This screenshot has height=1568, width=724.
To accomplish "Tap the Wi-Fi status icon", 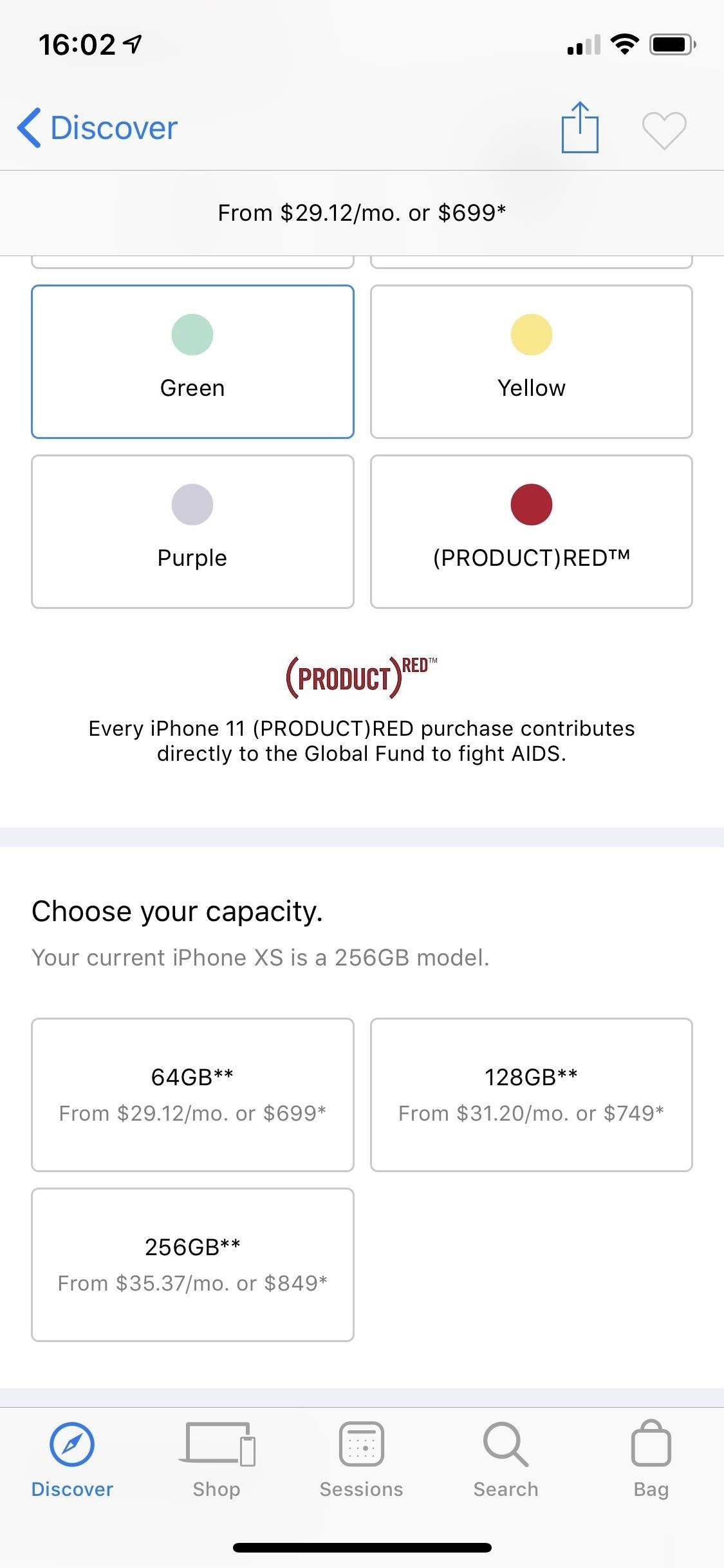I will (x=623, y=44).
